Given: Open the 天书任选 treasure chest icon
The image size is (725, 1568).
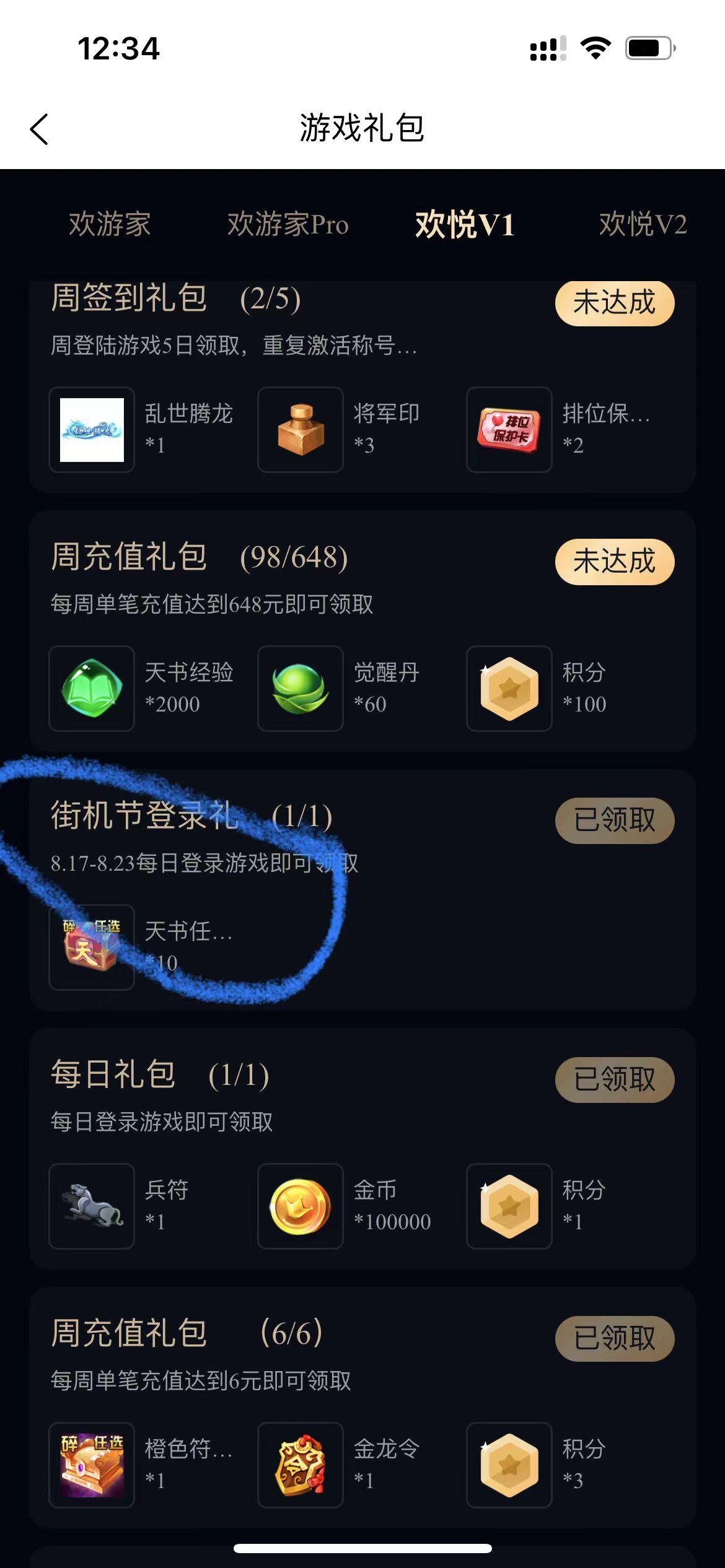Looking at the screenshot, I should pyautogui.click(x=90, y=949).
